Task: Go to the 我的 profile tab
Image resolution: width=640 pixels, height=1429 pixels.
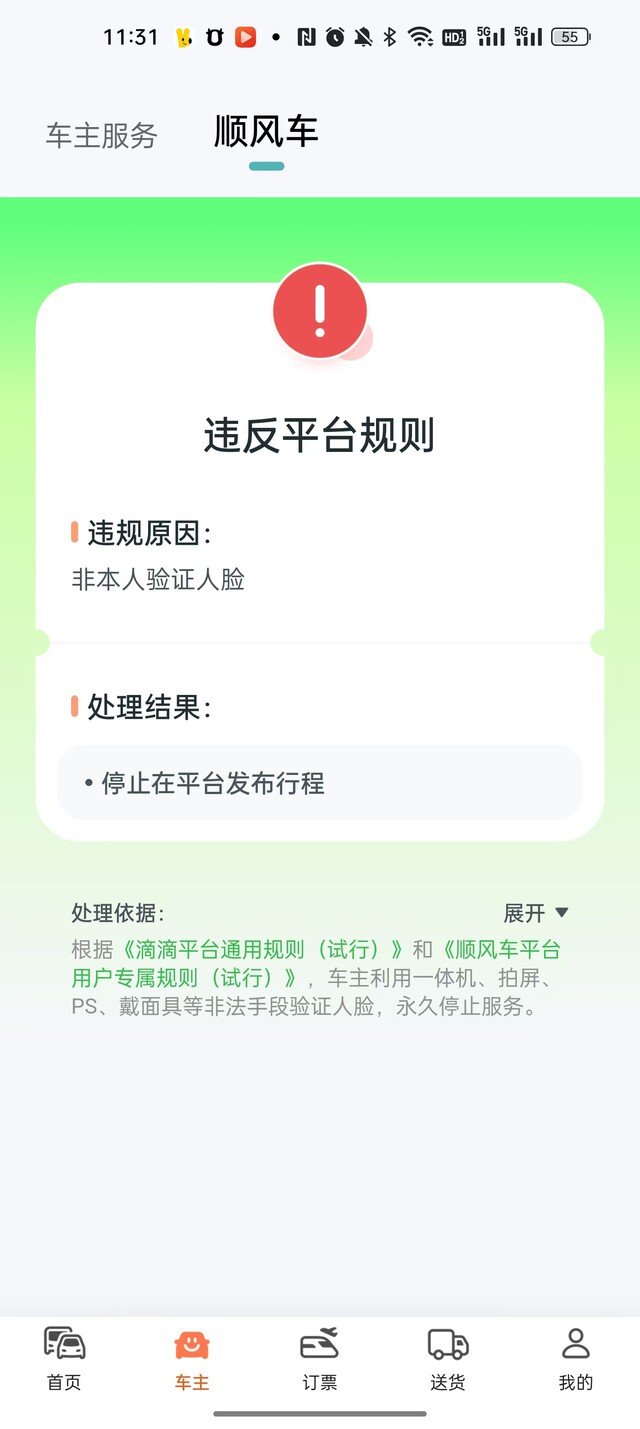Action: 576,1359
